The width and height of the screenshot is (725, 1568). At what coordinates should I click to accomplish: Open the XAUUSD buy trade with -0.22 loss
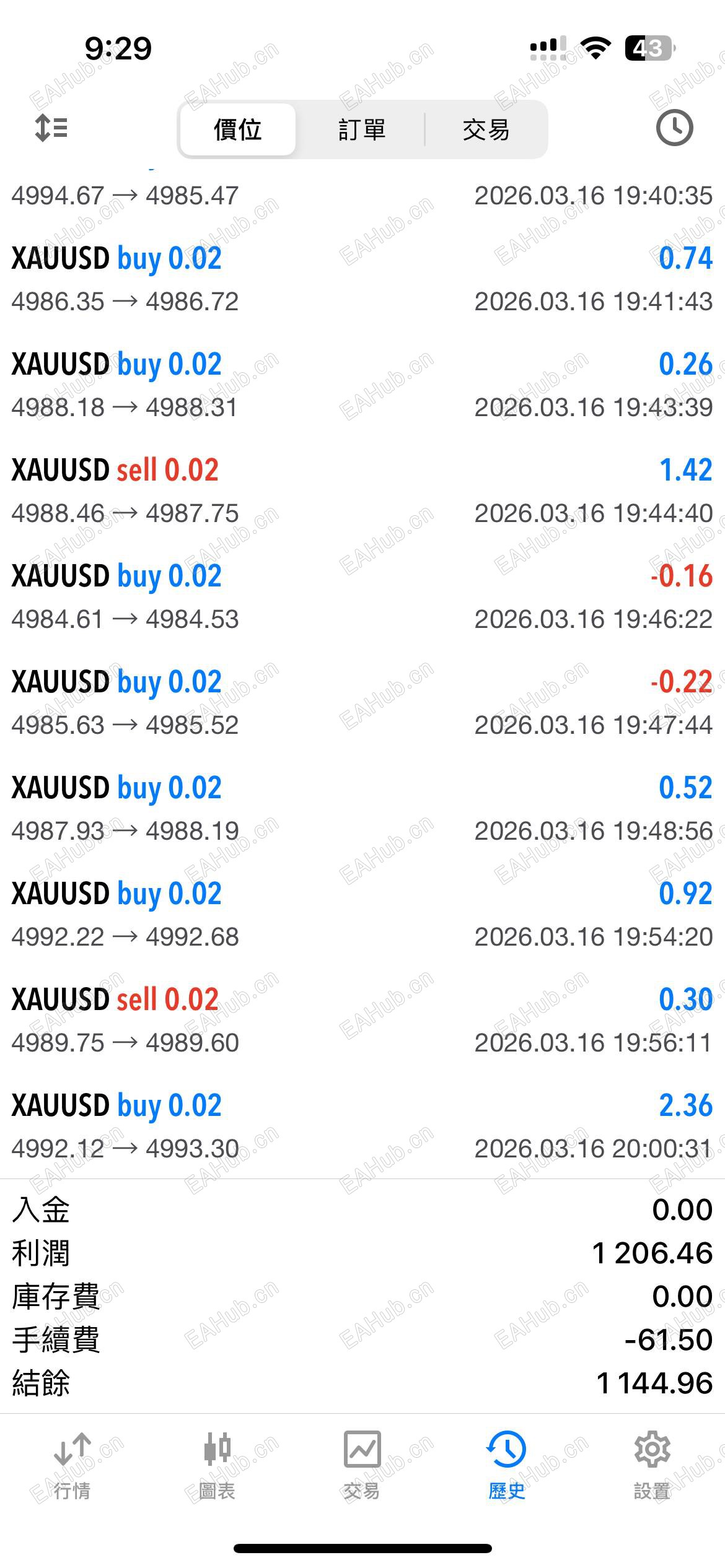coord(362,703)
